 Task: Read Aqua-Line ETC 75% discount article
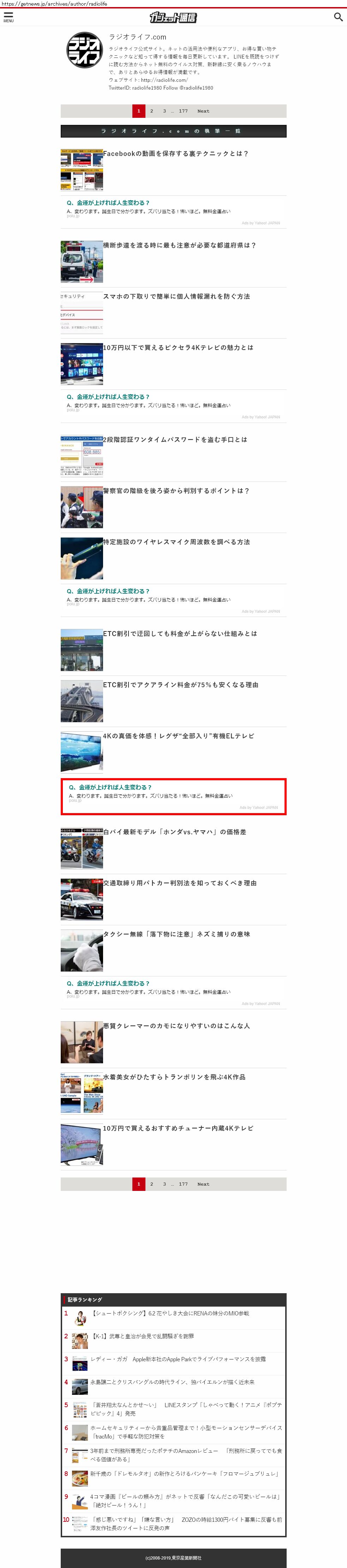(x=180, y=685)
